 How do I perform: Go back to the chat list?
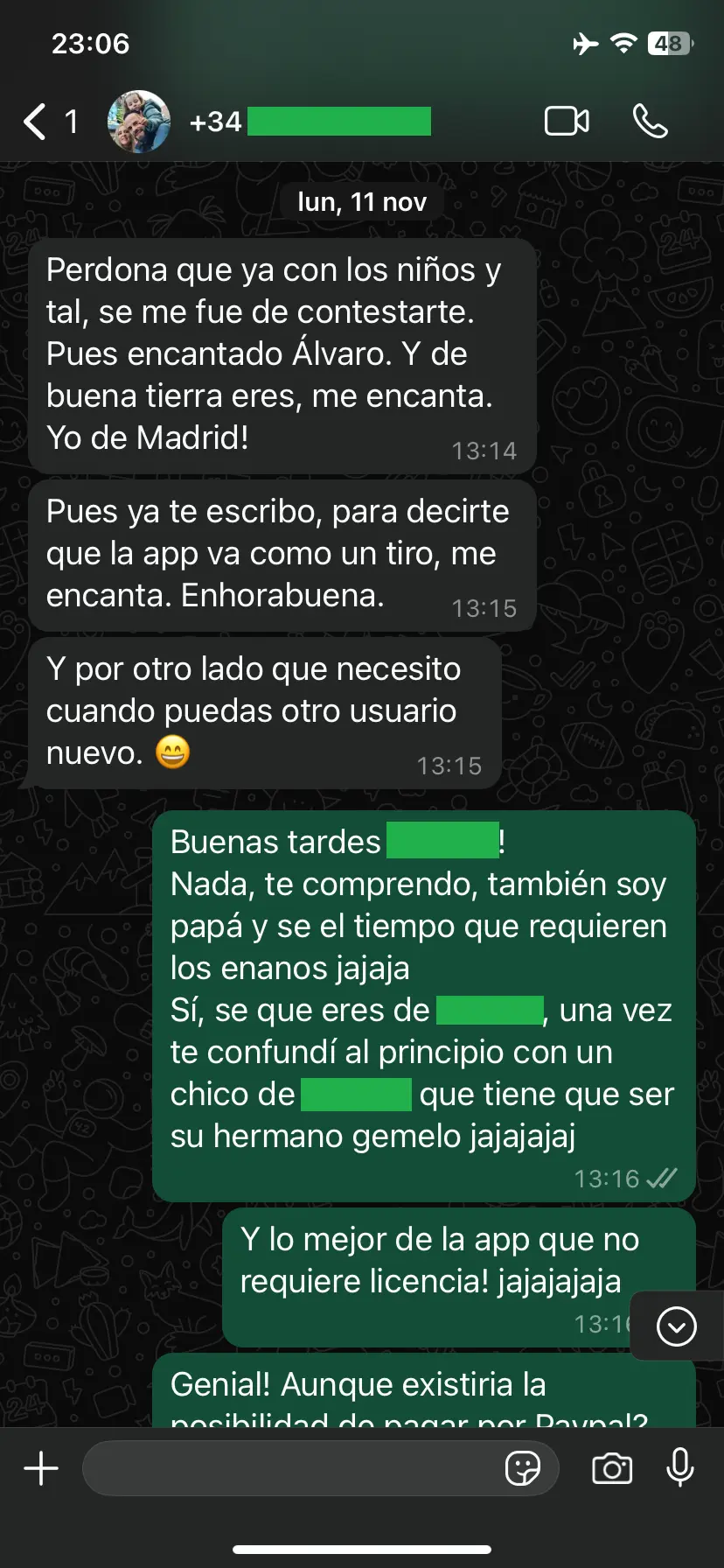[x=35, y=122]
